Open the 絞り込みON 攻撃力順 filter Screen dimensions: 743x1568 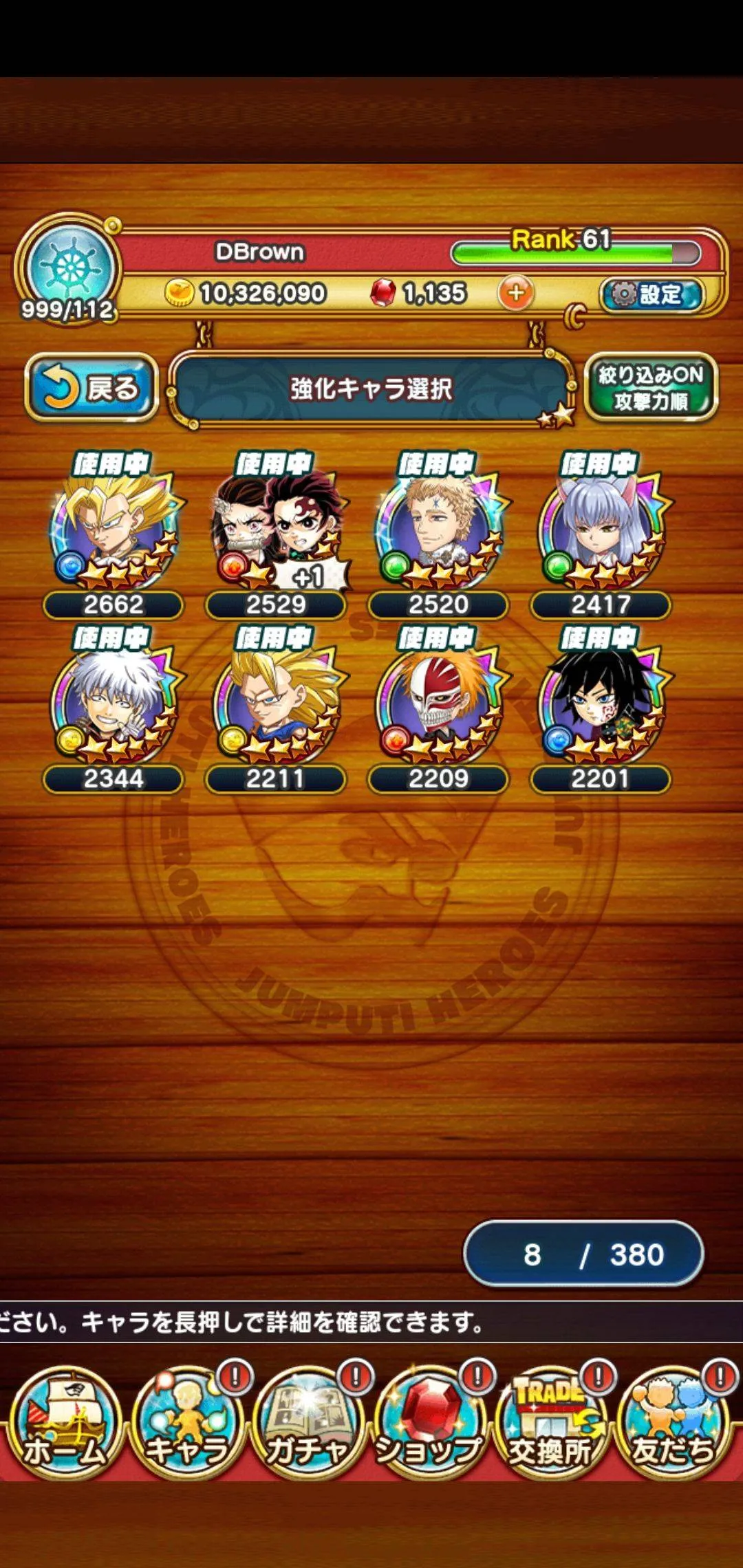click(650, 387)
